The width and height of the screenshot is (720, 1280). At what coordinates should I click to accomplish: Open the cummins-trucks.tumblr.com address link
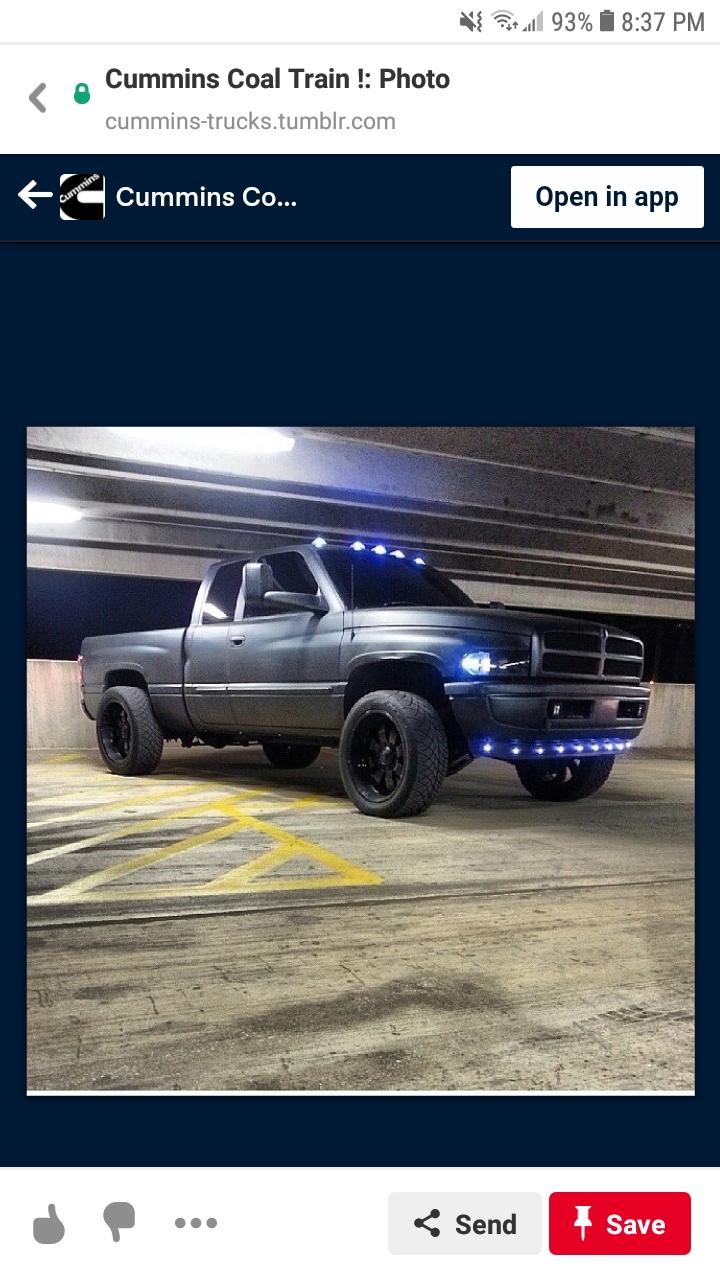pyautogui.click(x=250, y=122)
